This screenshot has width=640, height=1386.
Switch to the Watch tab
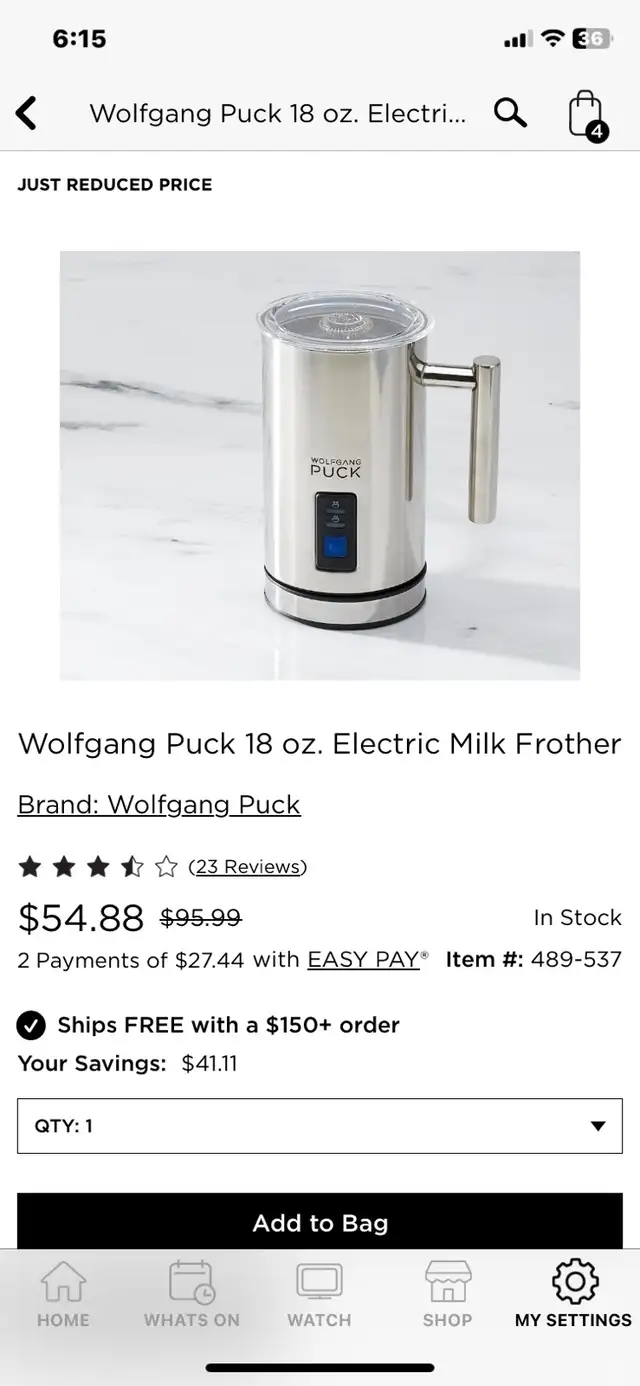319,1295
